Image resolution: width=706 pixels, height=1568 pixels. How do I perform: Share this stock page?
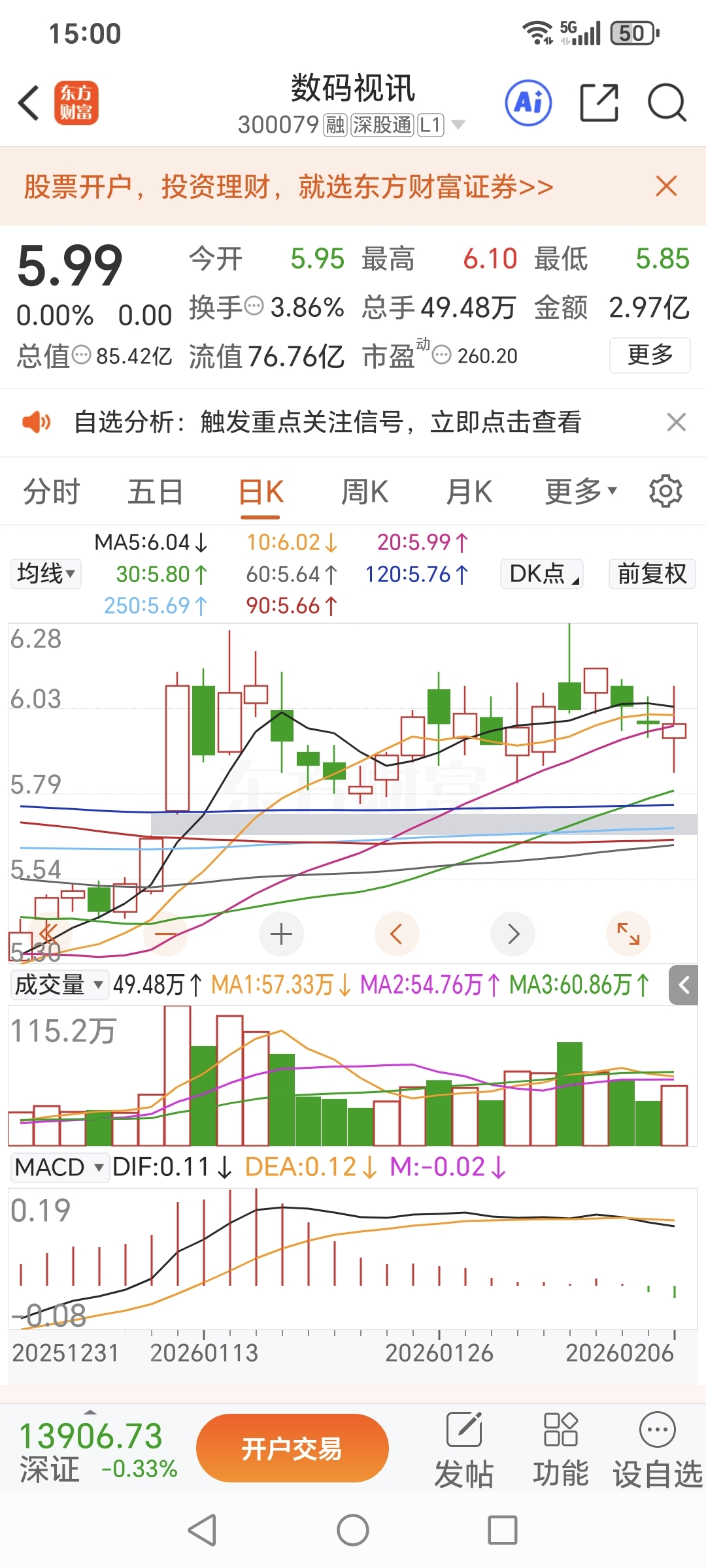599,103
